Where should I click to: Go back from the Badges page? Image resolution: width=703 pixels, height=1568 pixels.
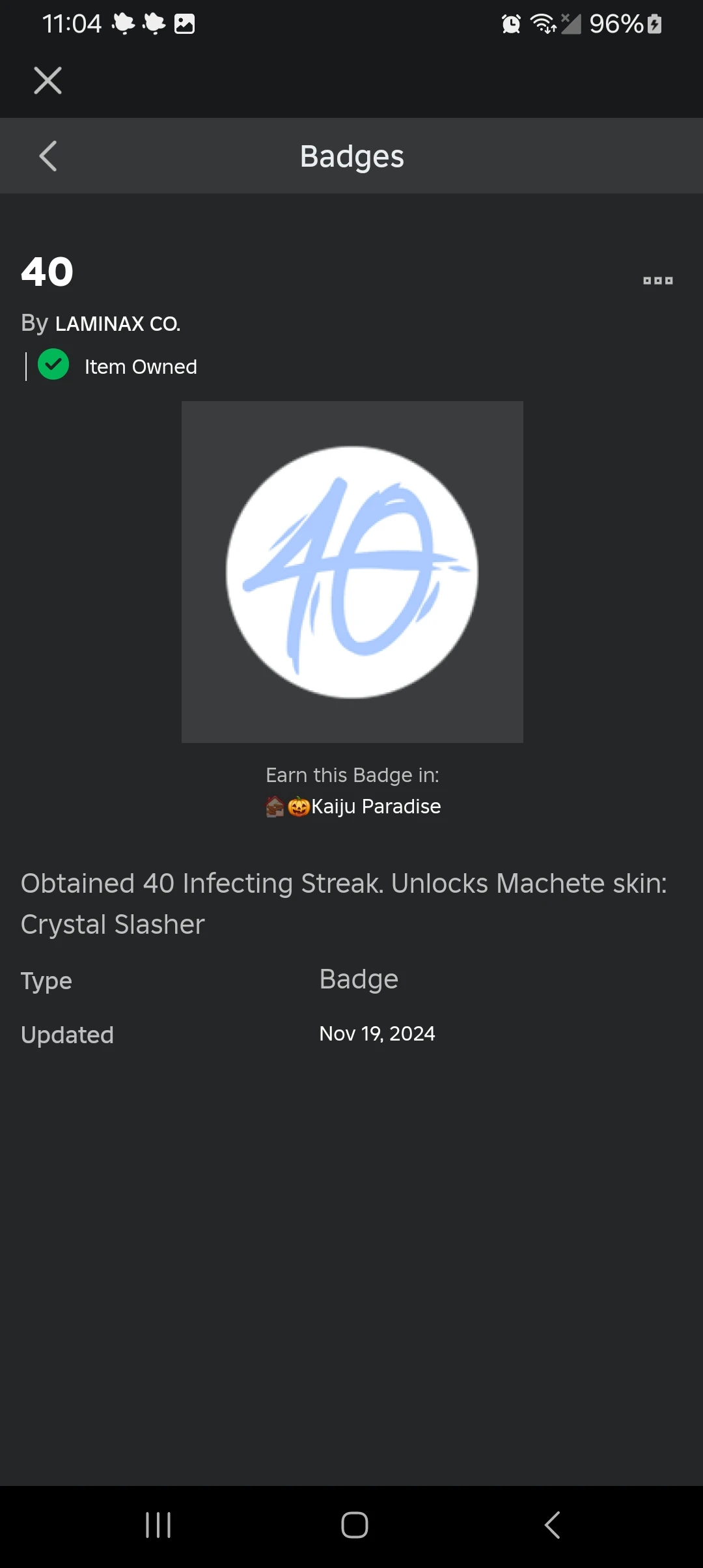click(x=48, y=156)
